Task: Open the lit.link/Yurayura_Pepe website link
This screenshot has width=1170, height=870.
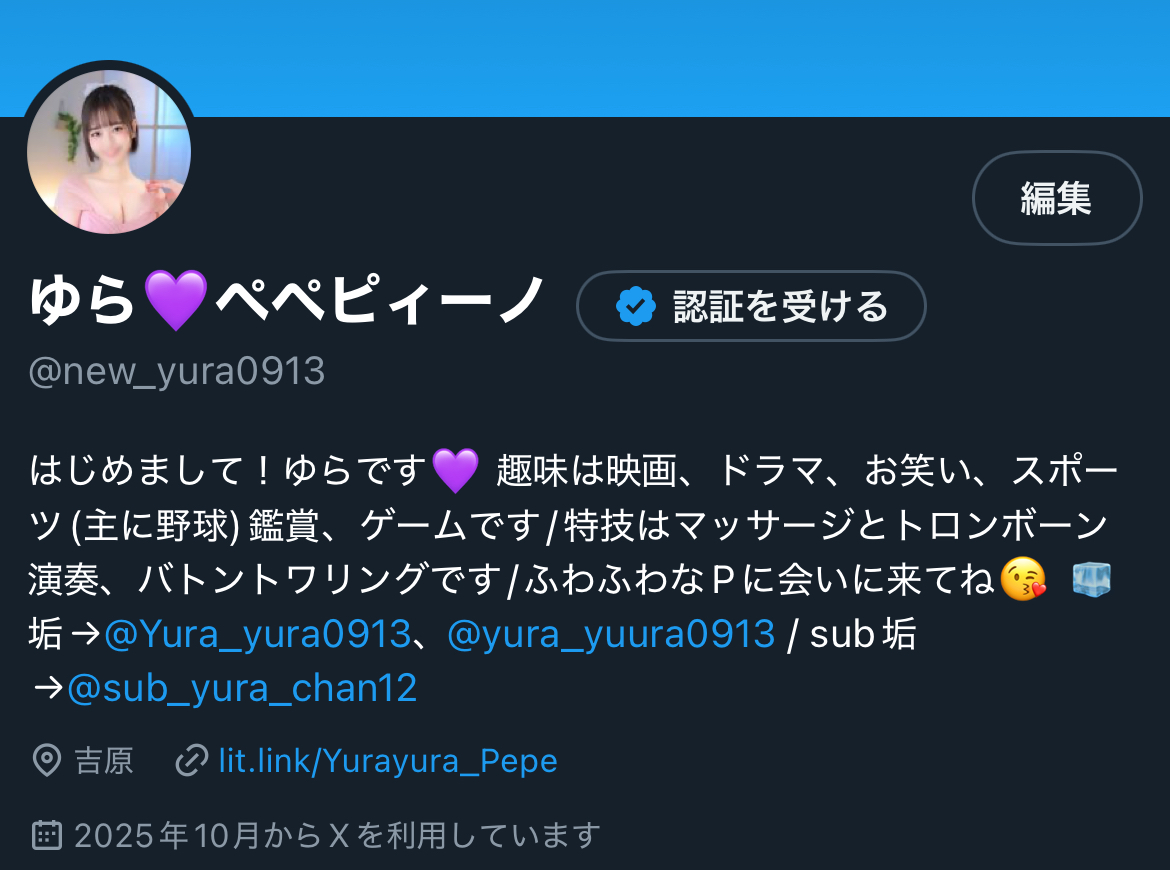Action: tap(388, 761)
